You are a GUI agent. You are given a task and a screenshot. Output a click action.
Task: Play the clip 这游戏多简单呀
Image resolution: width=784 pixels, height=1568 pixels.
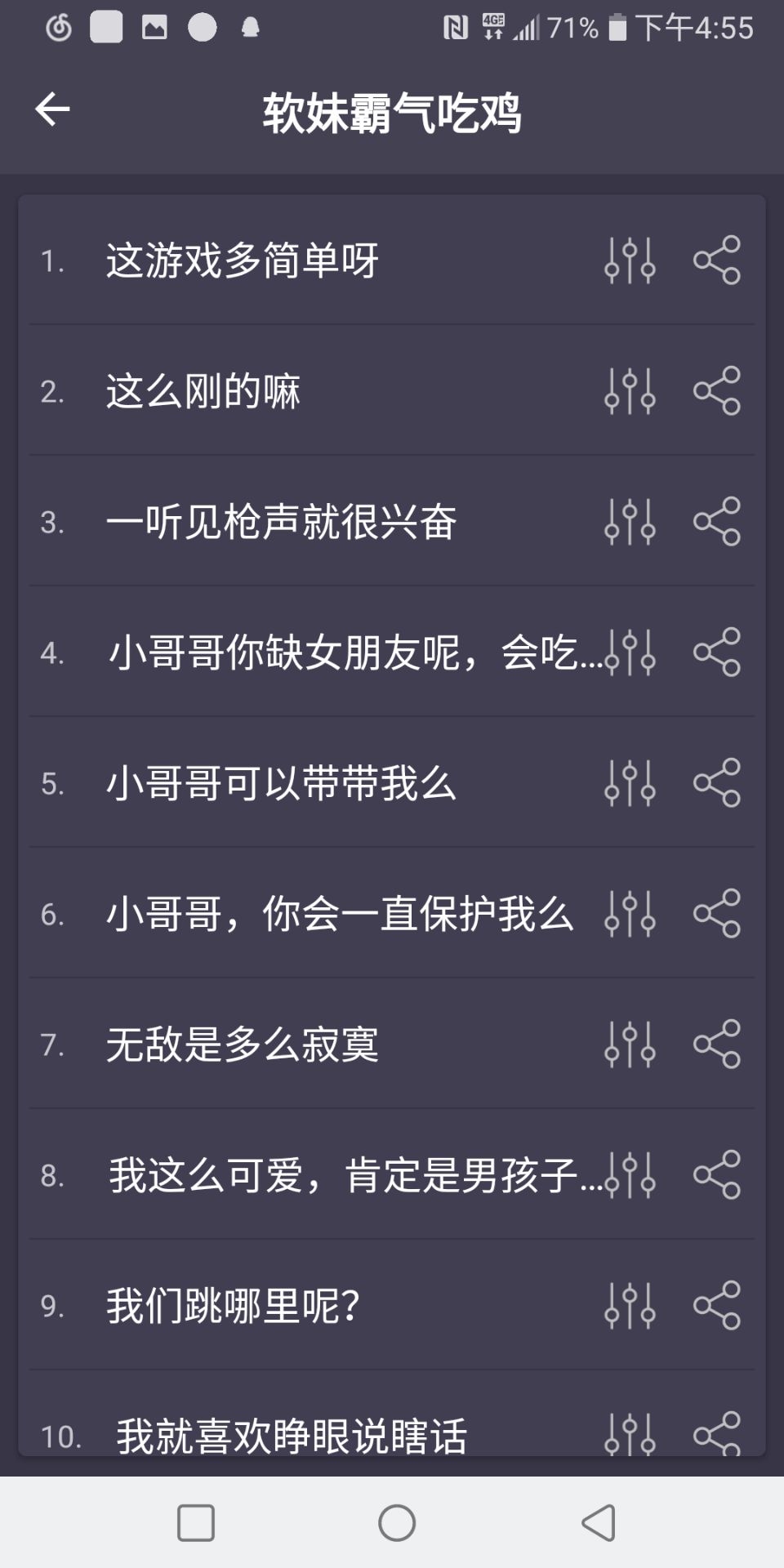tap(242, 261)
